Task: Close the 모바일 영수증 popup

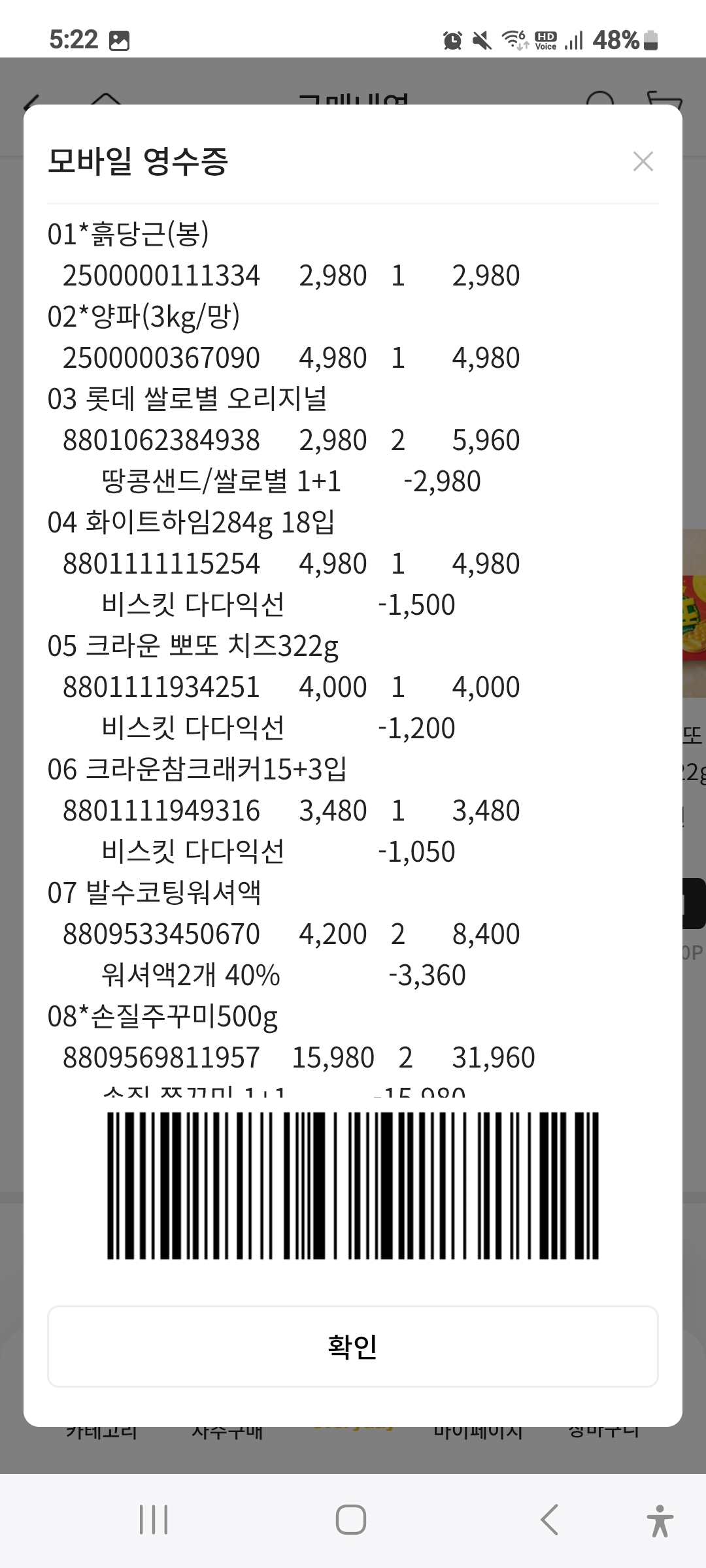Action: pos(643,161)
